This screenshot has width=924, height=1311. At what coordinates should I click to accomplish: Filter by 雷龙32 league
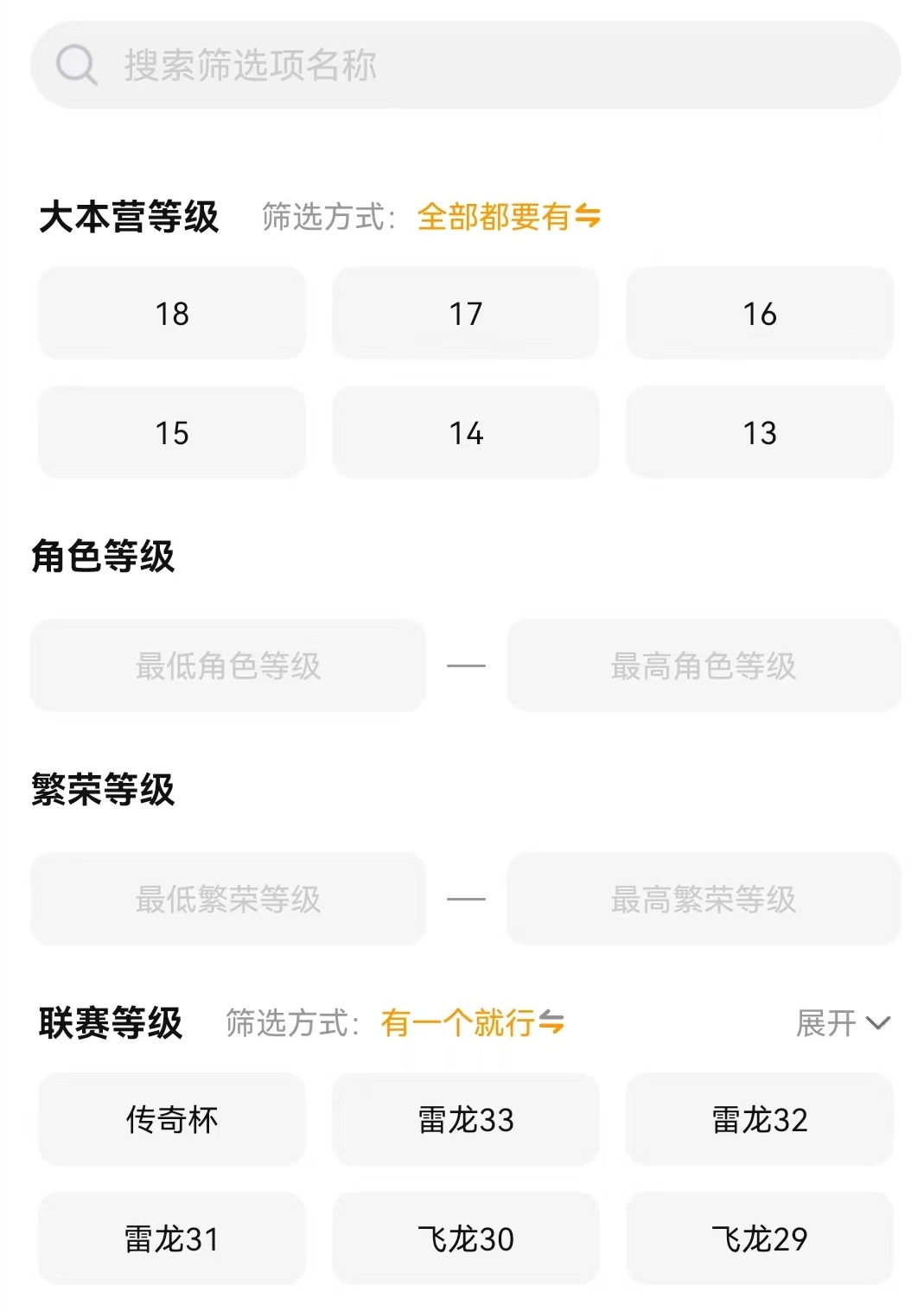[x=759, y=1120]
